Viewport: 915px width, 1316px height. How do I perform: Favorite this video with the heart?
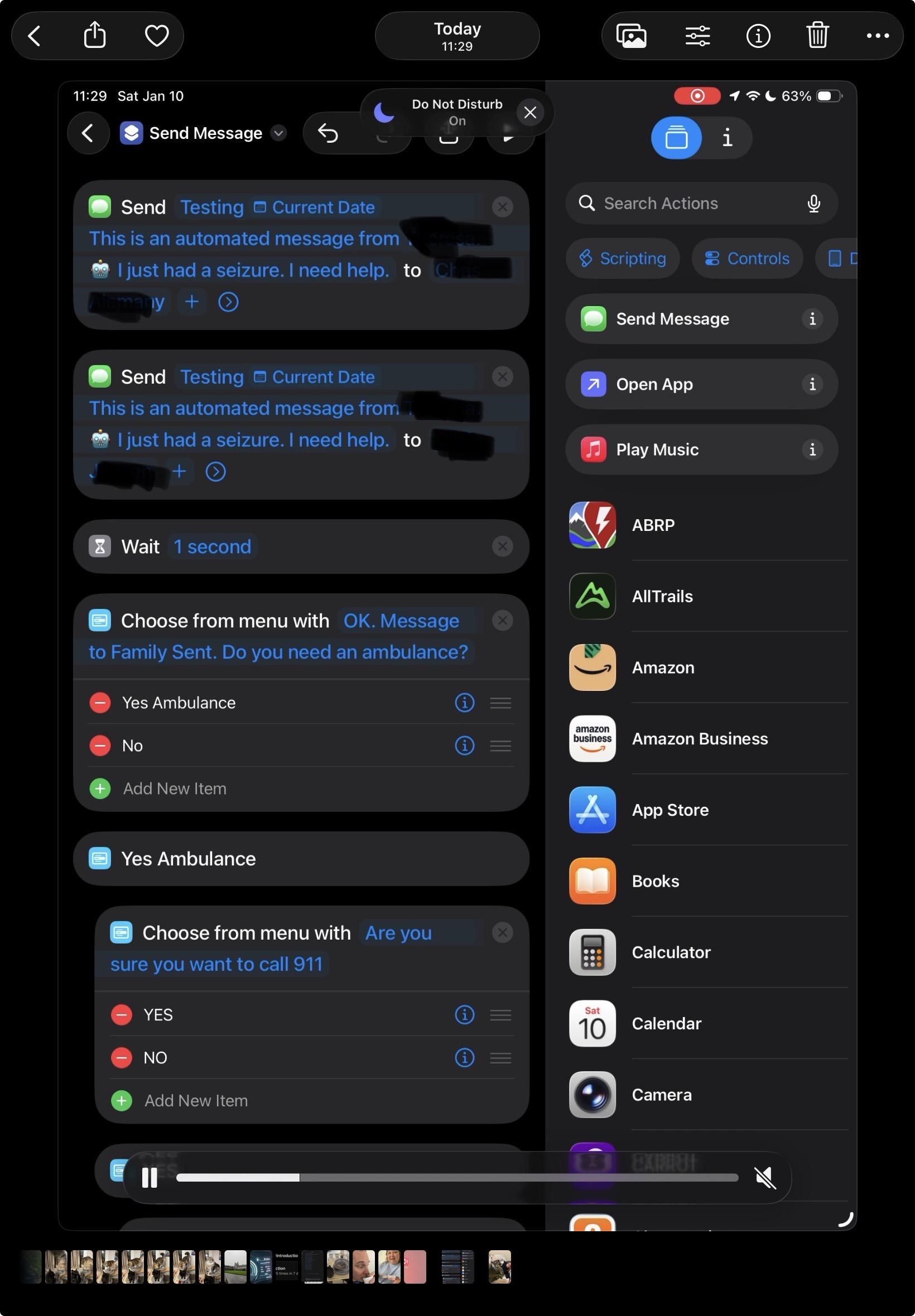[x=157, y=36]
